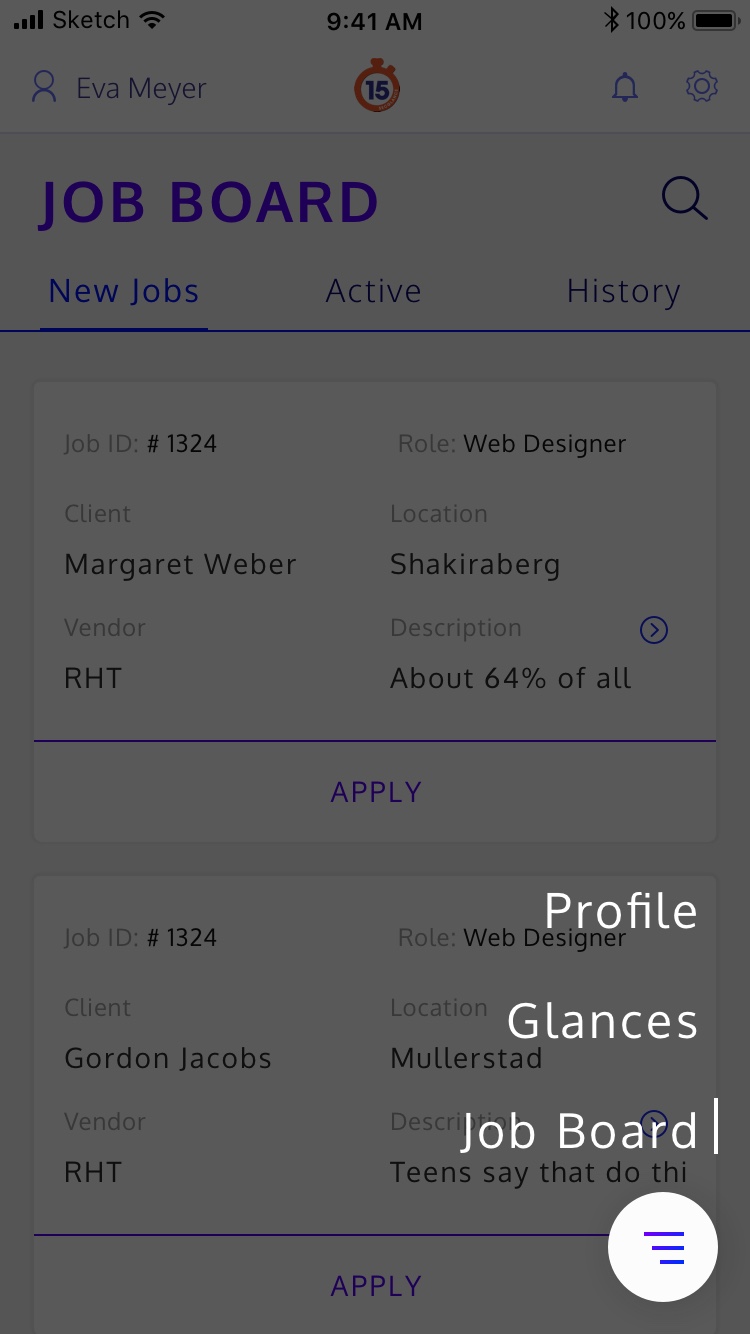The width and height of the screenshot is (750, 1334).
Task: Close the floating menu button
Action: (663, 1247)
